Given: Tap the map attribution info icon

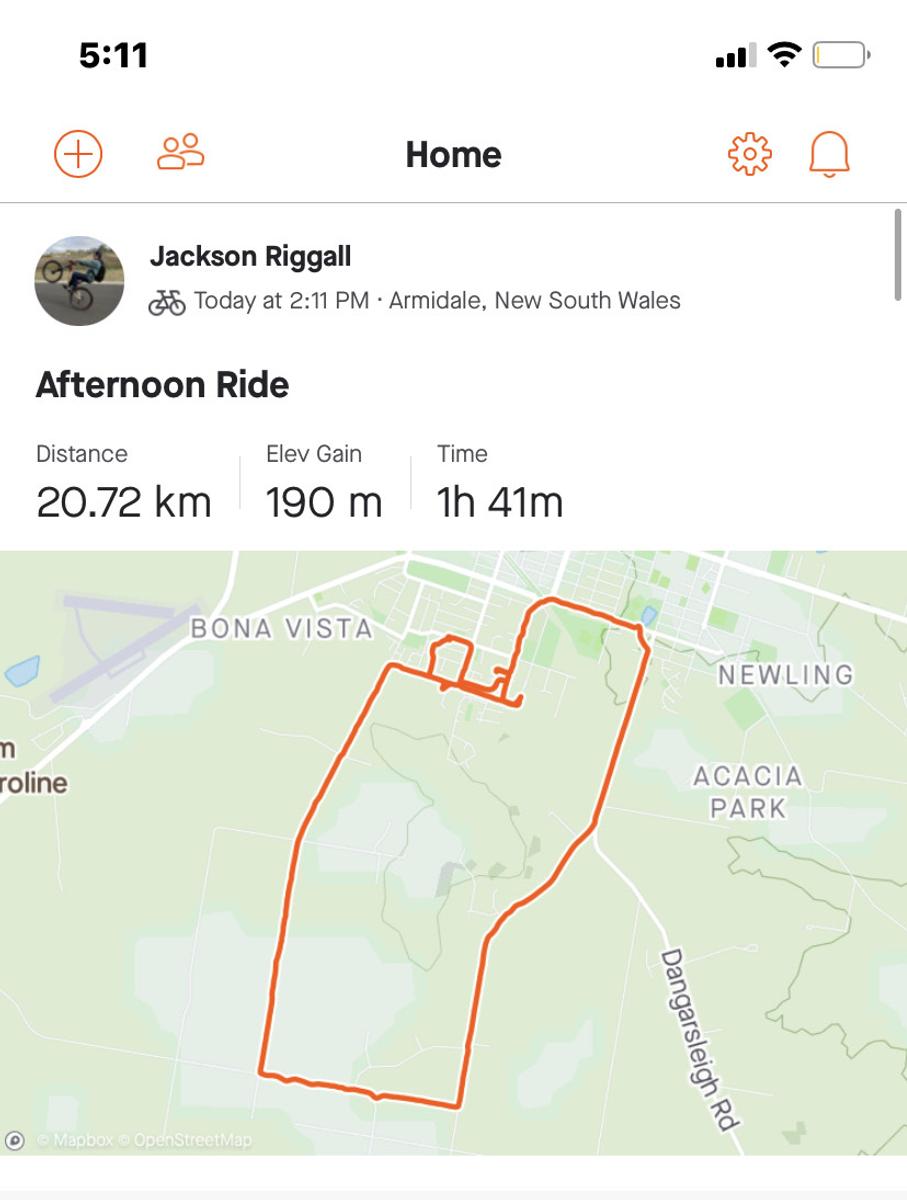Looking at the screenshot, I should 15,1140.
